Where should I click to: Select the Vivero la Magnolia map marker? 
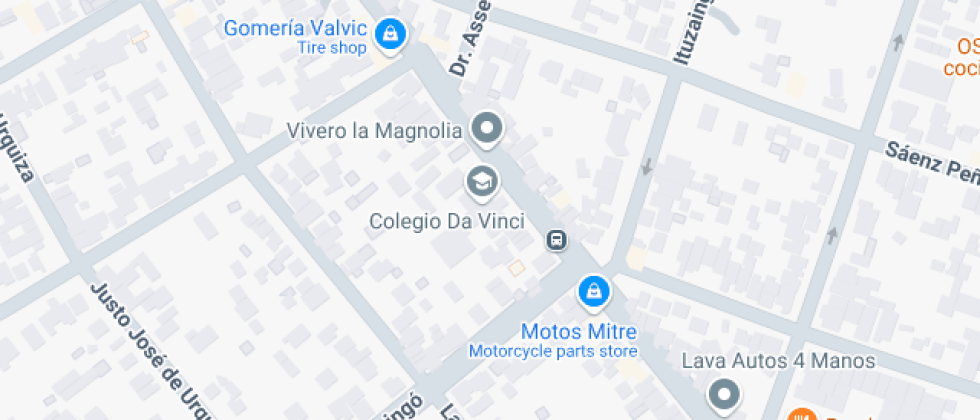click(487, 130)
